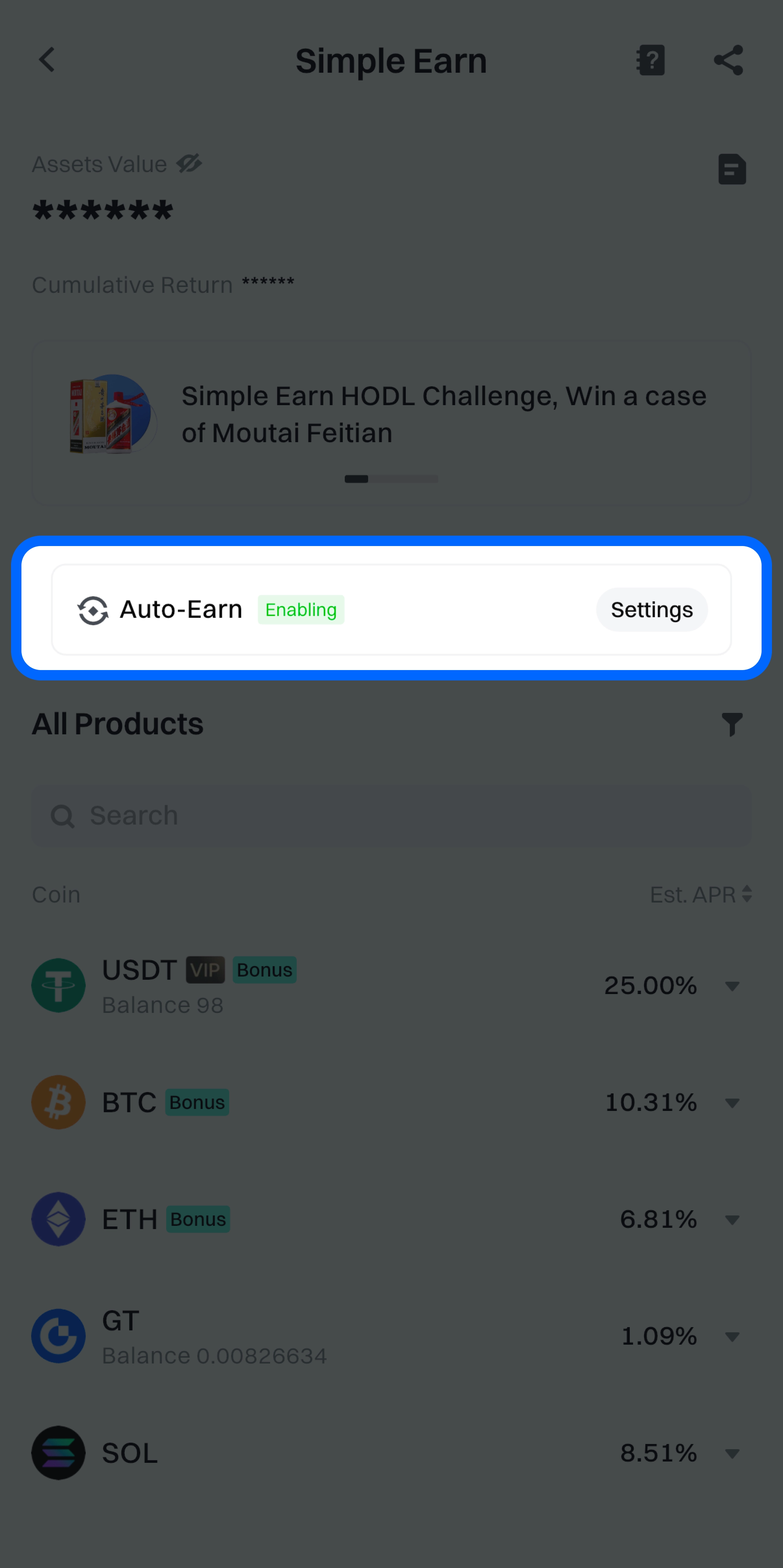
Task: Expand the ETH product row
Action: (732, 1219)
